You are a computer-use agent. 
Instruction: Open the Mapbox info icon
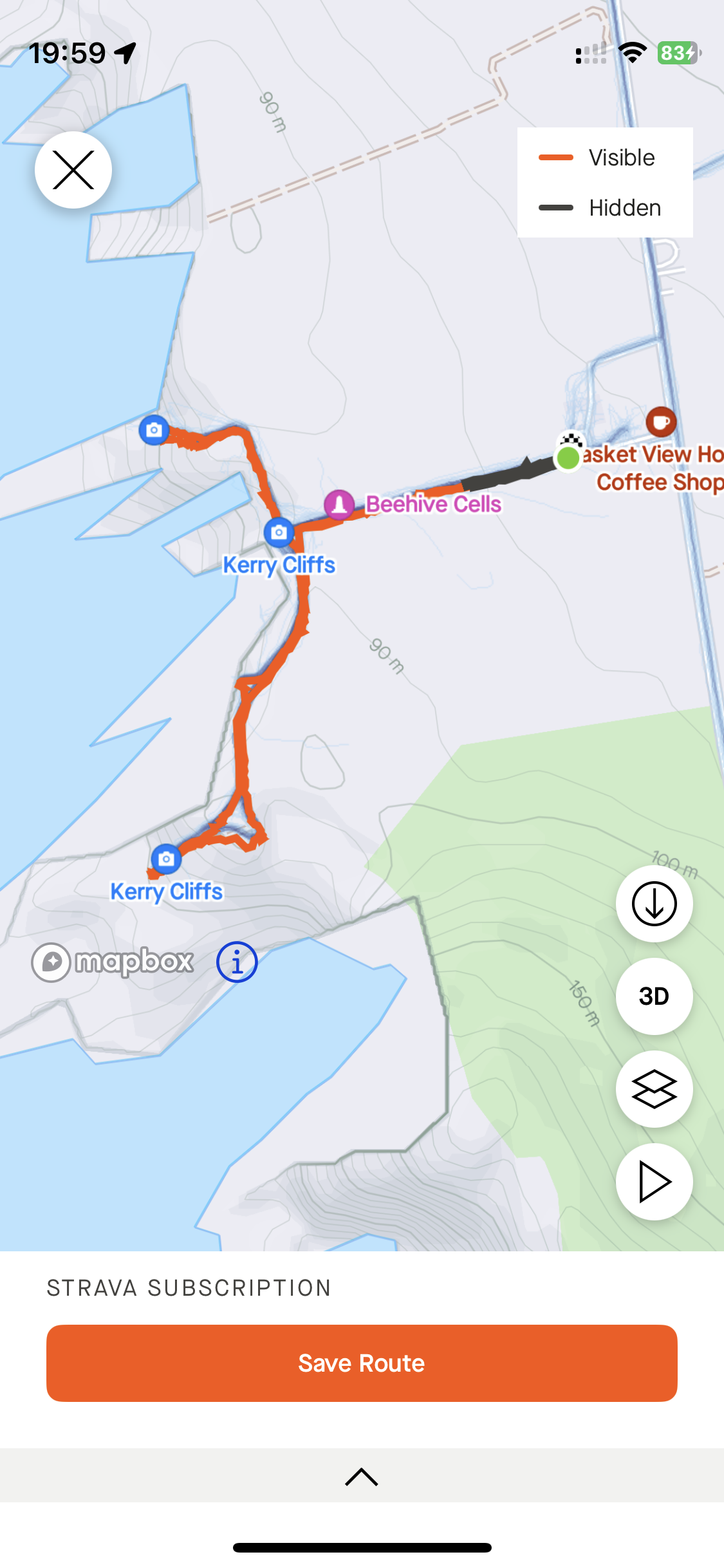pos(237,962)
